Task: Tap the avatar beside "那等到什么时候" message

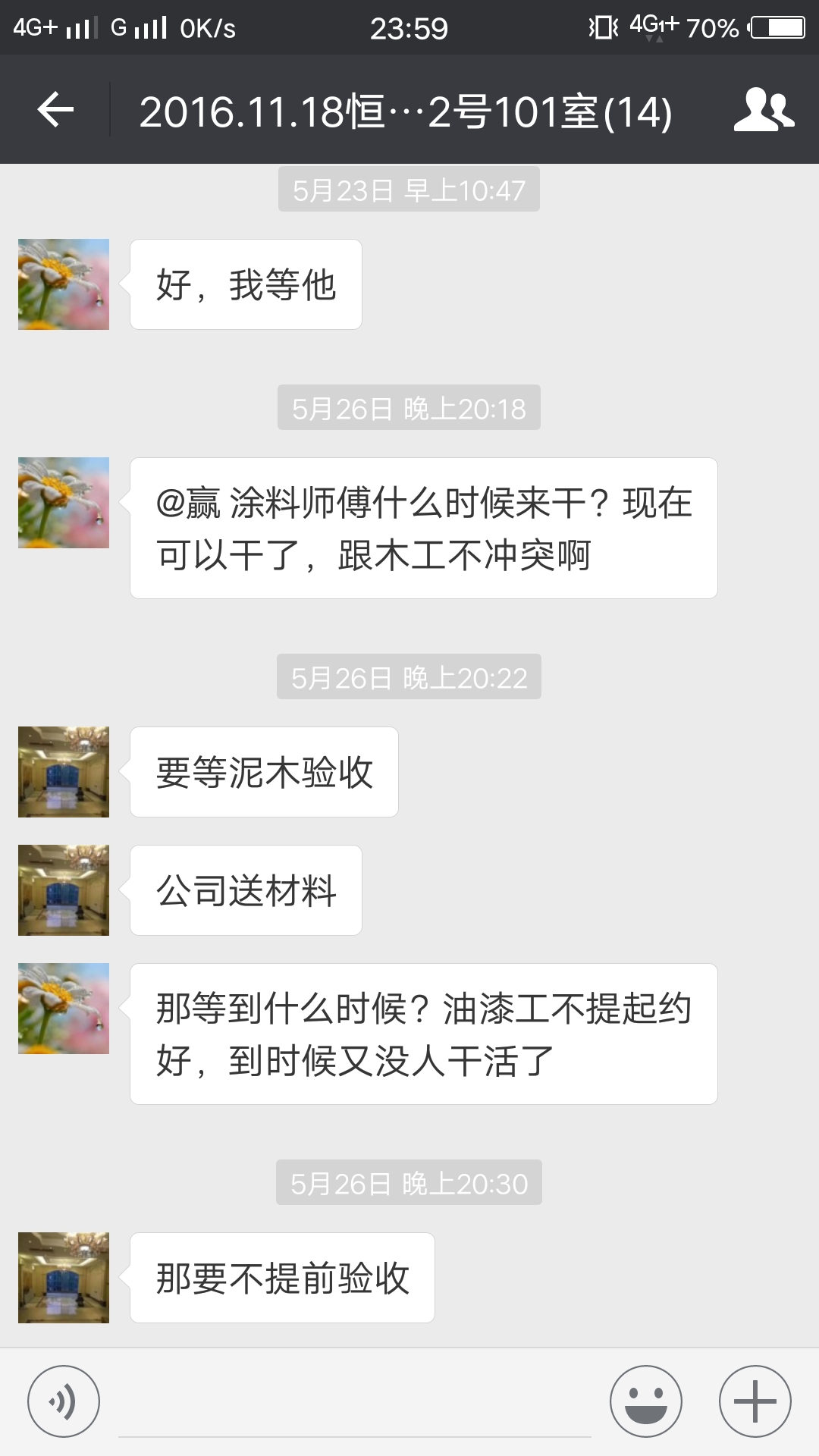Action: pyautogui.click(x=64, y=1009)
